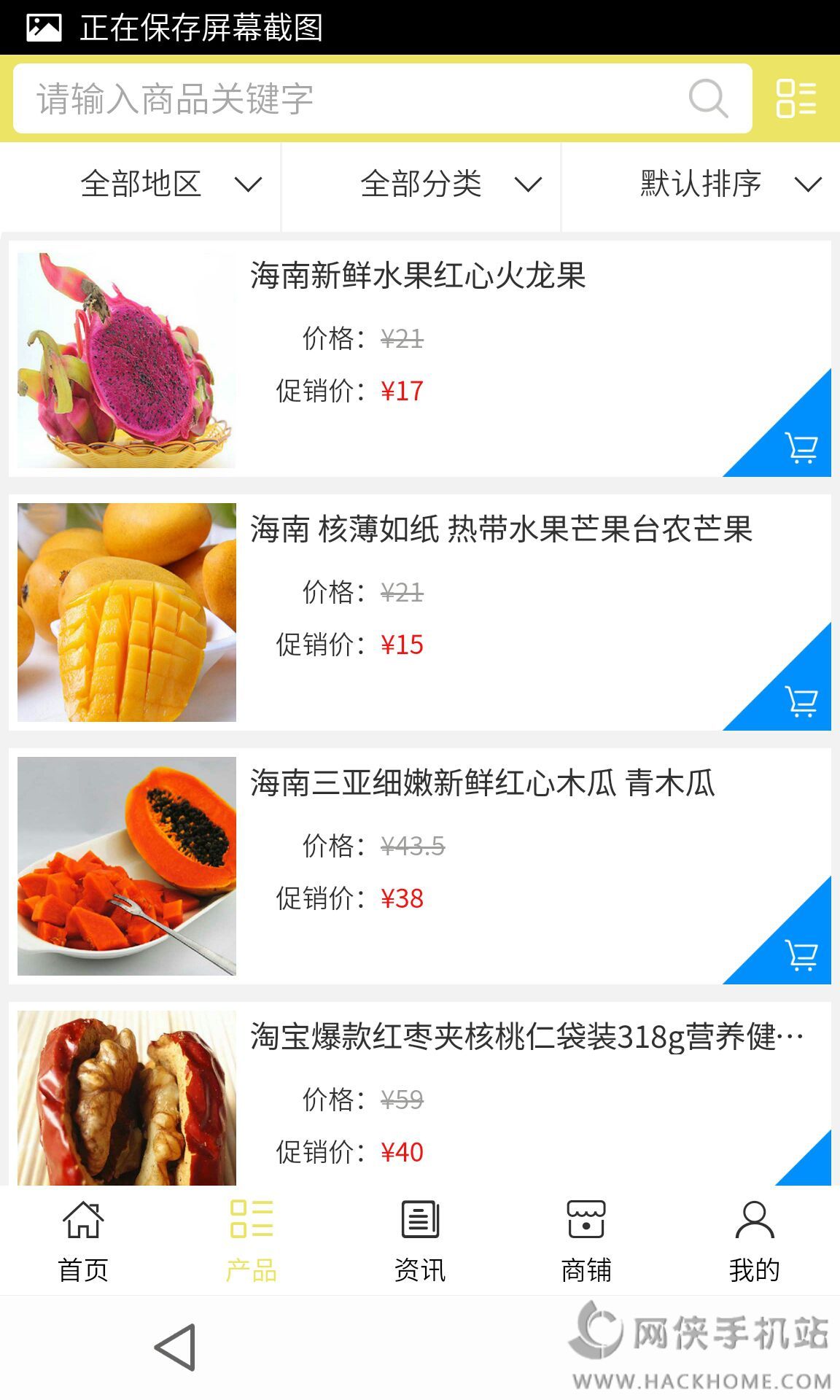Open the 红心木瓜 papaya product
840x1400 pixels.
[482, 784]
